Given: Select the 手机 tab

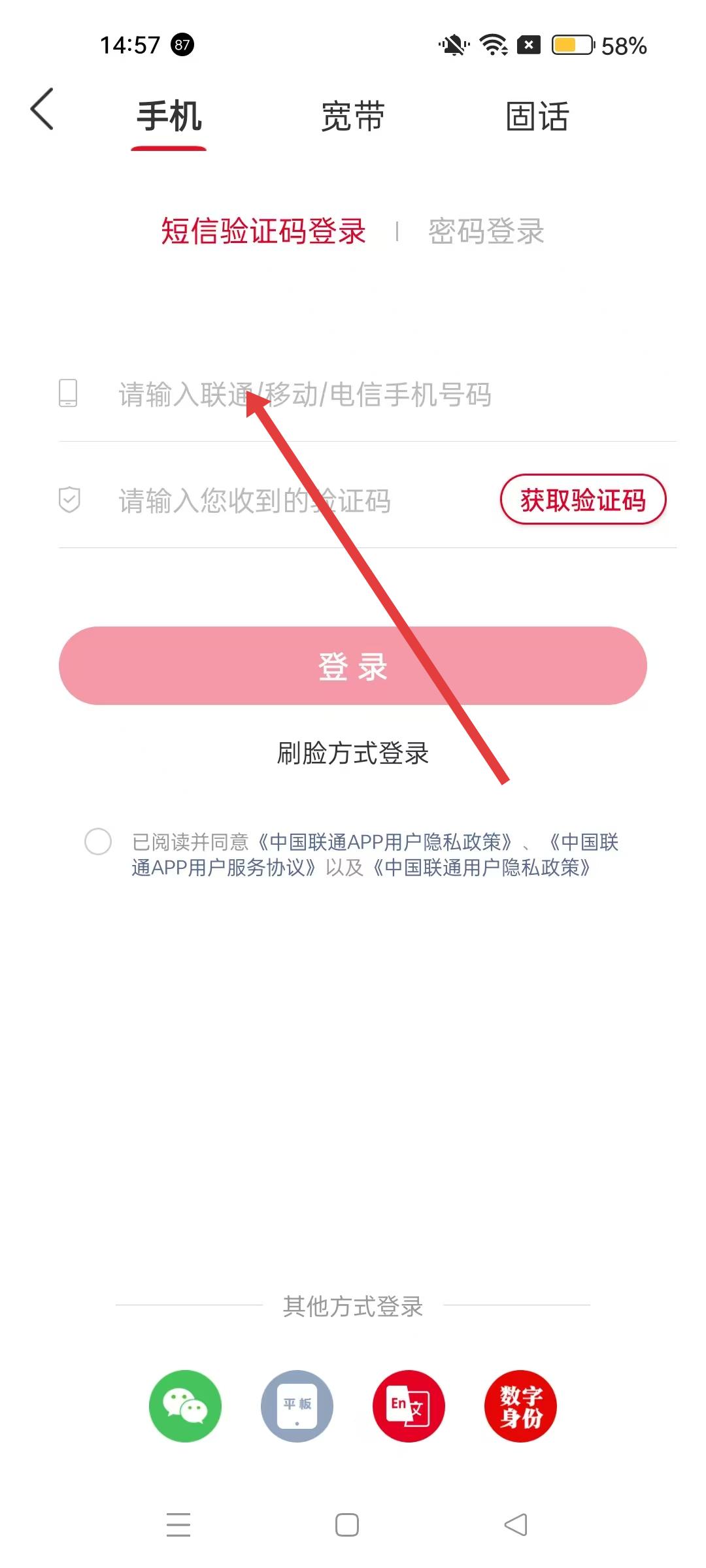Looking at the screenshot, I should click(x=169, y=117).
